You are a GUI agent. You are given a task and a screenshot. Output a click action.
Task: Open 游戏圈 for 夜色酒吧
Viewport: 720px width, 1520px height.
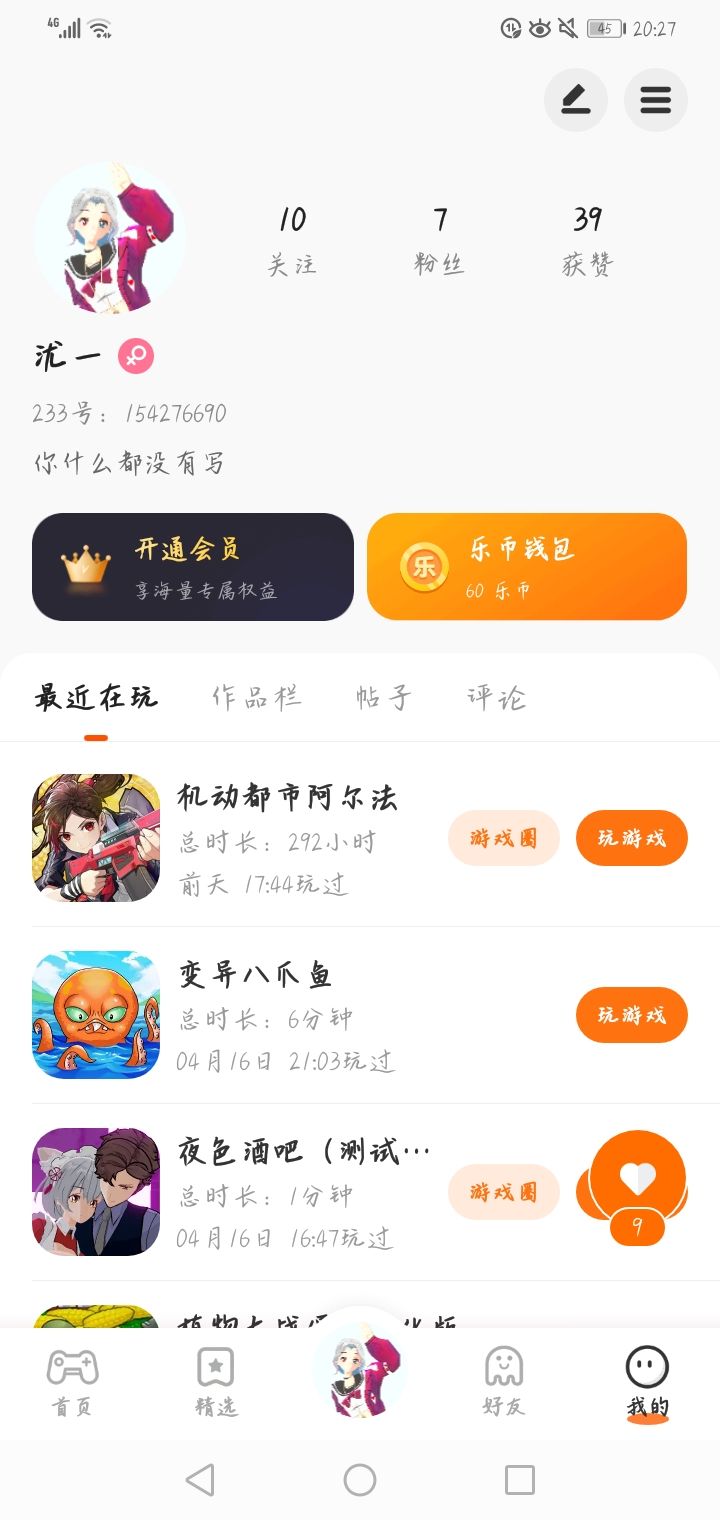pyautogui.click(x=503, y=1192)
